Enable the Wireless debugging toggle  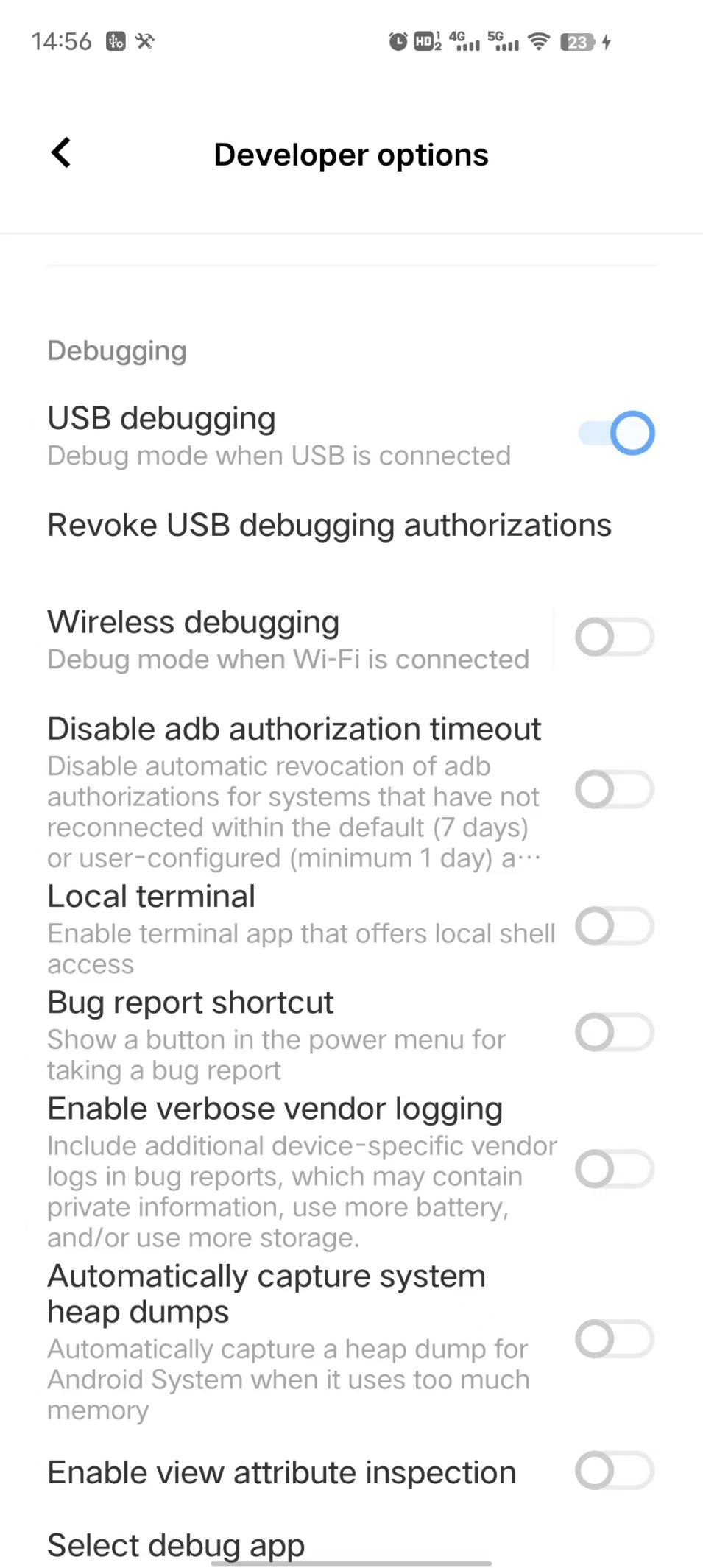(x=615, y=638)
